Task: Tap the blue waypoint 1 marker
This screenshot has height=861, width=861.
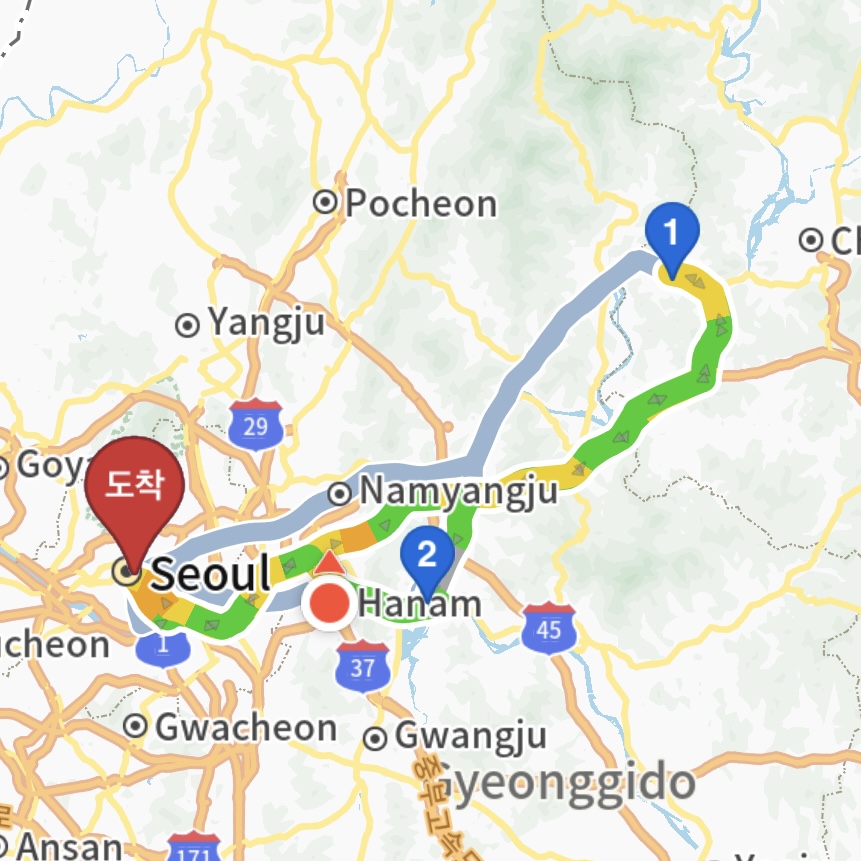Action: click(672, 234)
